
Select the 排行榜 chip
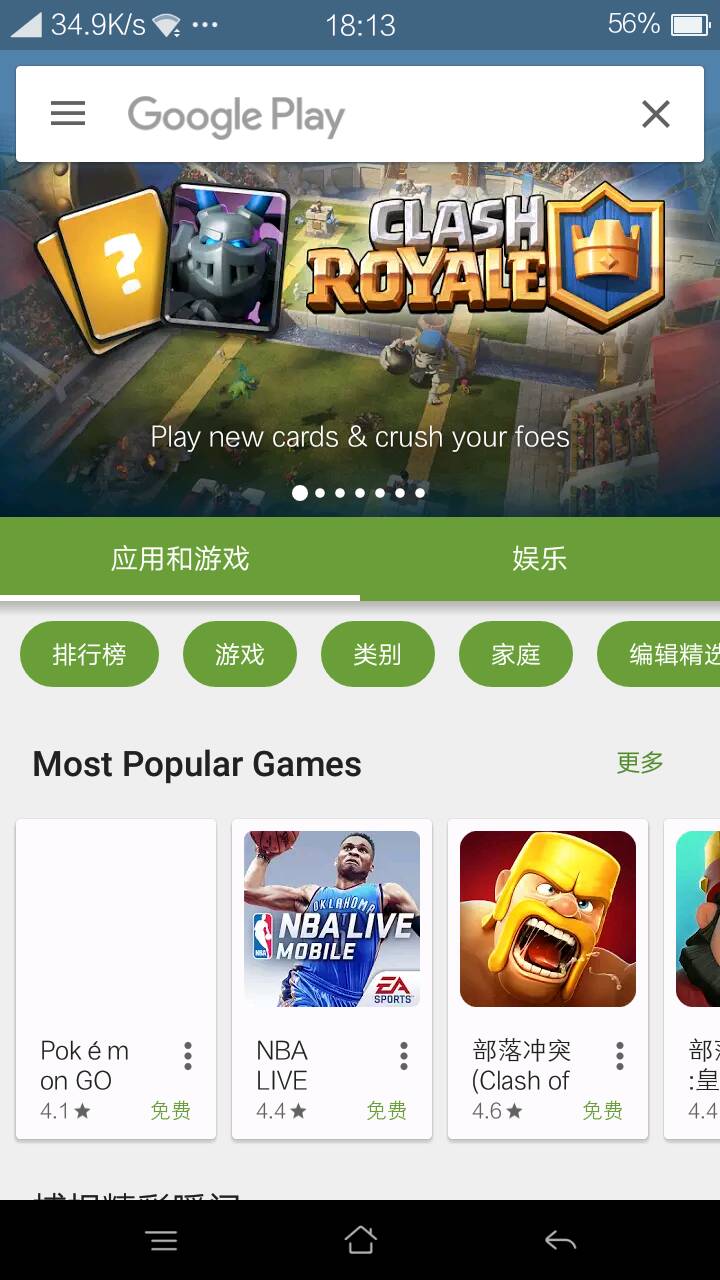89,654
